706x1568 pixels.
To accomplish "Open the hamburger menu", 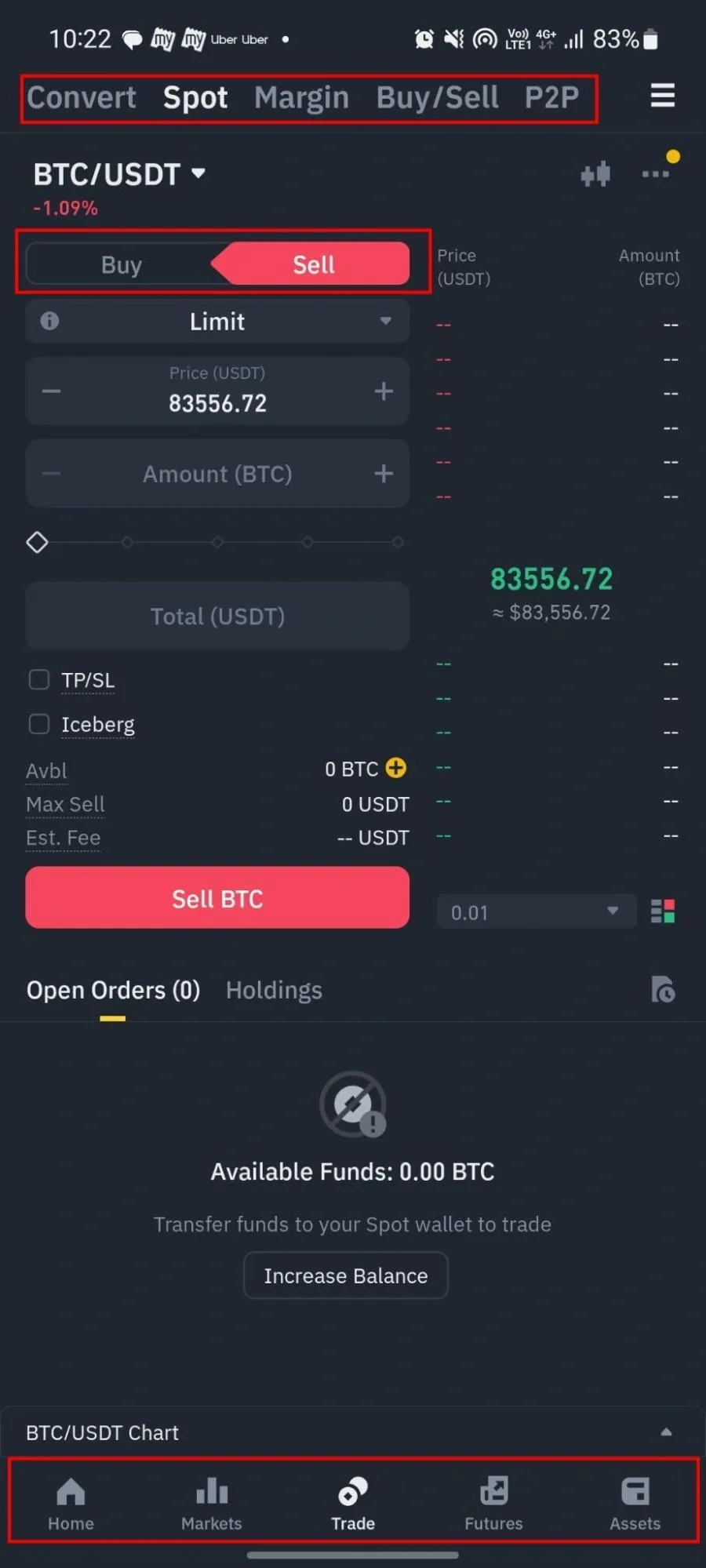I will coord(662,96).
